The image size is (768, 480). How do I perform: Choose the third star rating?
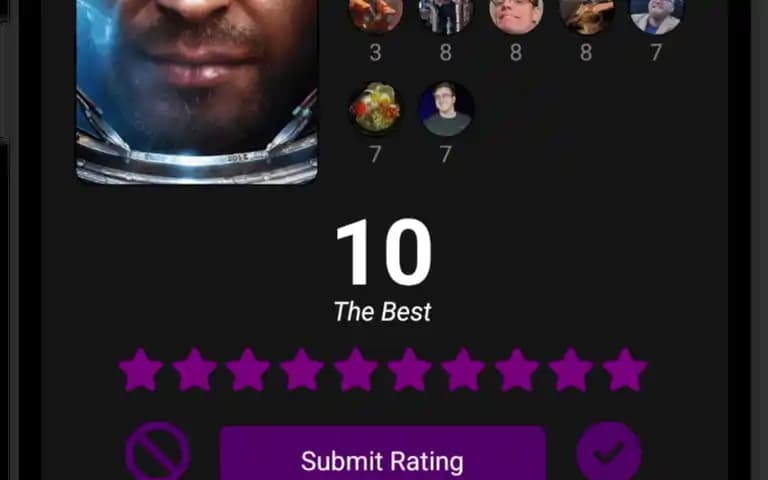point(248,370)
